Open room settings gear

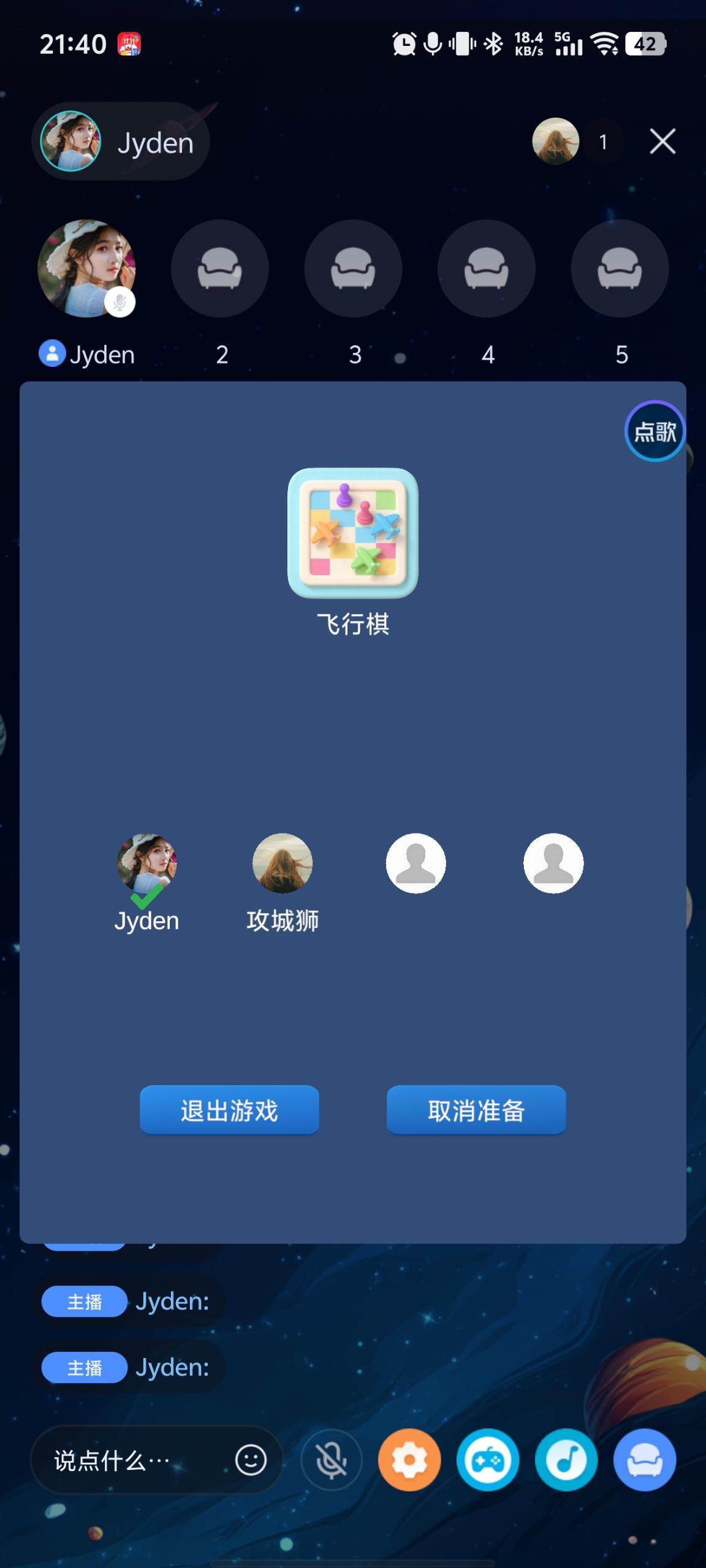pos(409,1461)
